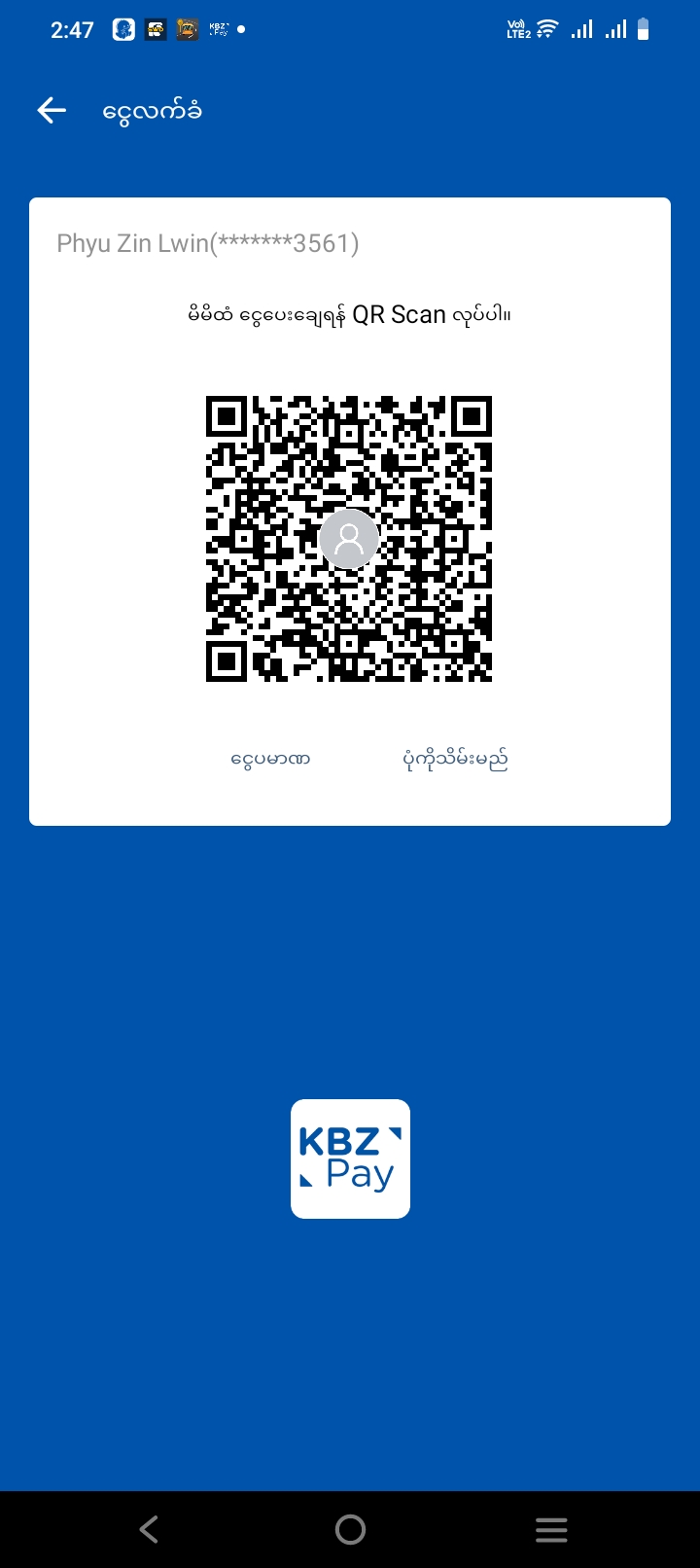
Task: Tap the system back button
Action: pos(149,1529)
